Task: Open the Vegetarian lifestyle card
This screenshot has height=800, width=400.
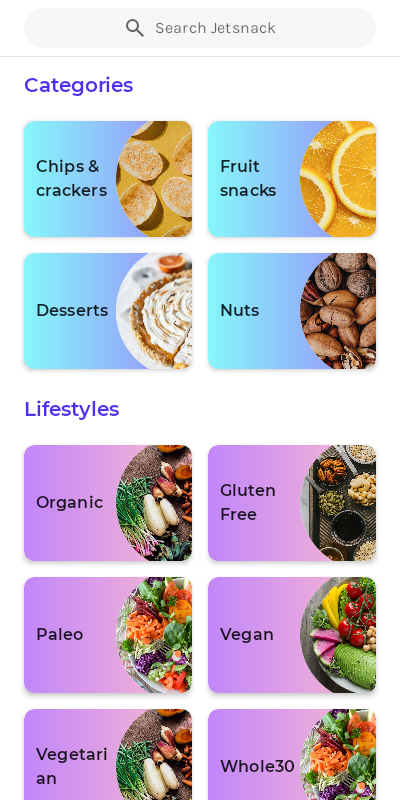Action: [x=108, y=755]
